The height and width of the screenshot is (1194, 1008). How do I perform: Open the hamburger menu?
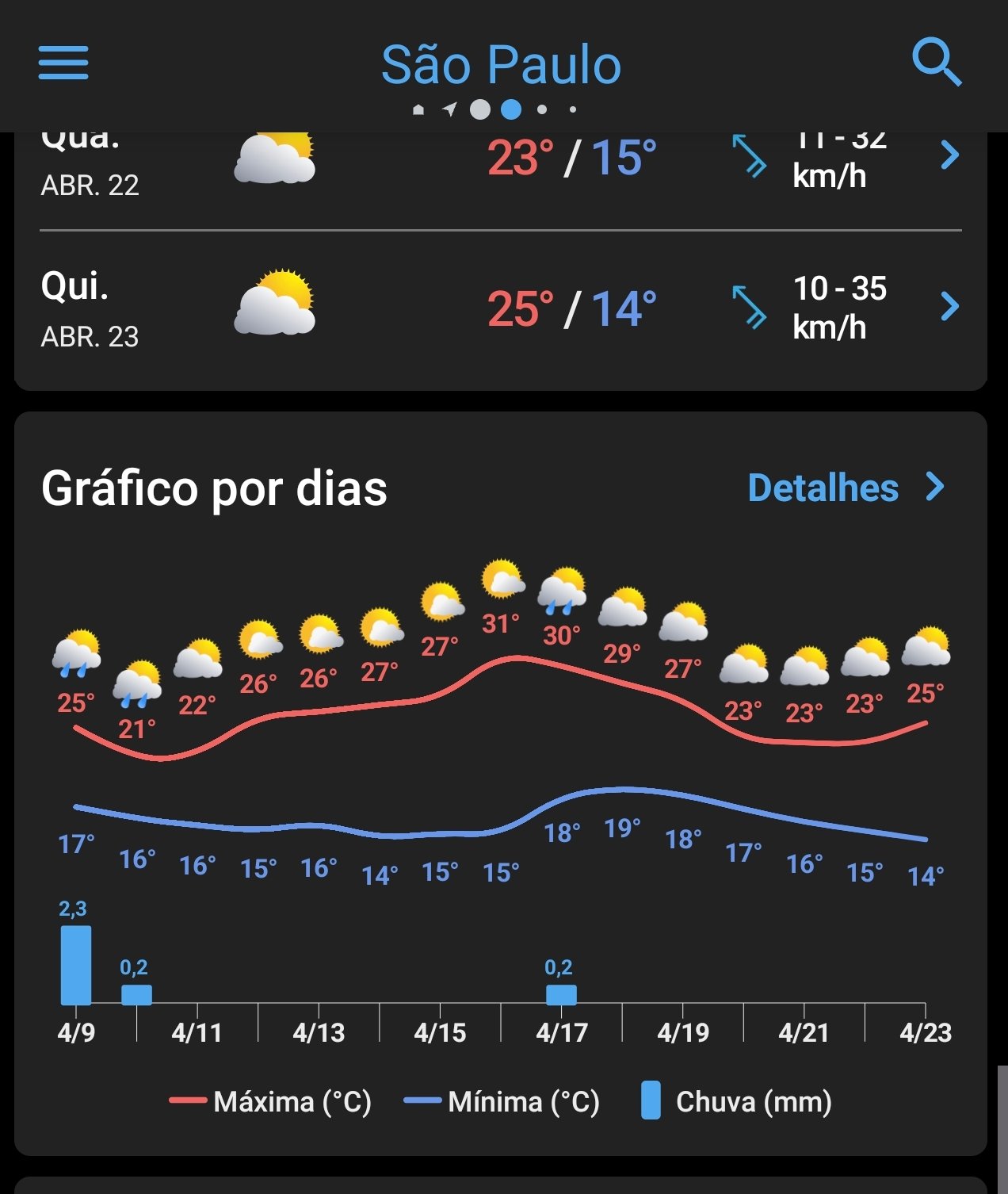[63, 63]
